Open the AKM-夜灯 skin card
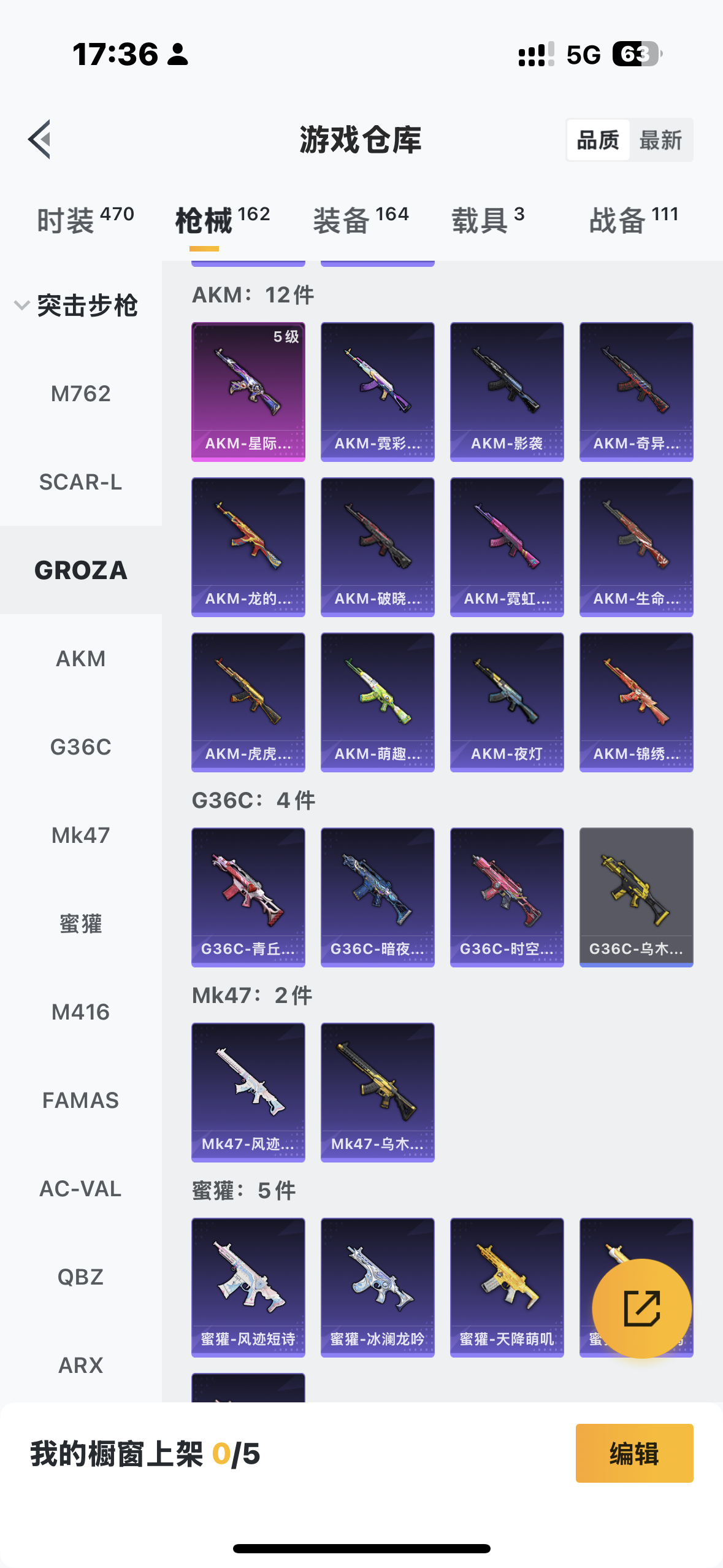Viewport: 723px width, 1568px height. coord(507,702)
